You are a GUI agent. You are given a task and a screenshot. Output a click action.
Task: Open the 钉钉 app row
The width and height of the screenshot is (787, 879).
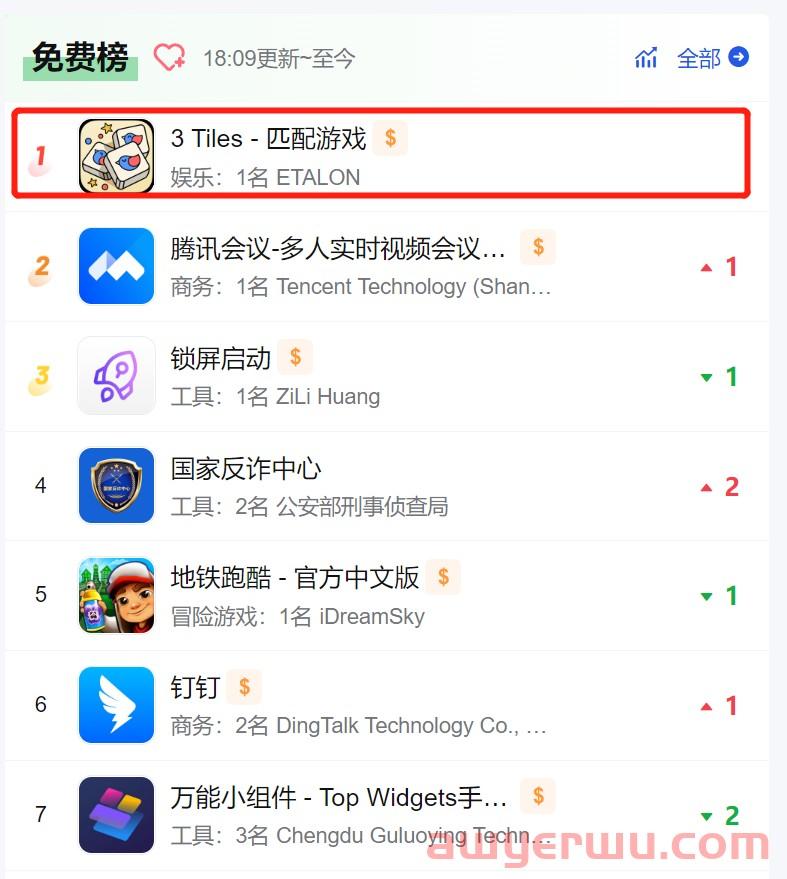196,687
